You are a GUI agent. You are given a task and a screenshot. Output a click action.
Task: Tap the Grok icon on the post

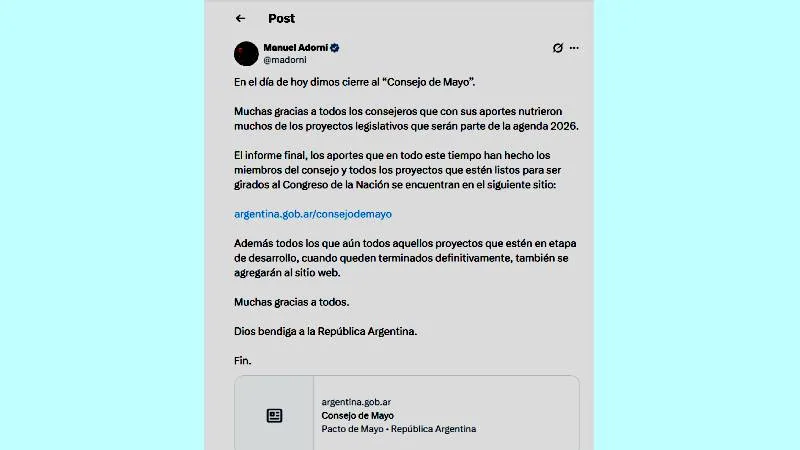[x=558, y=48]
